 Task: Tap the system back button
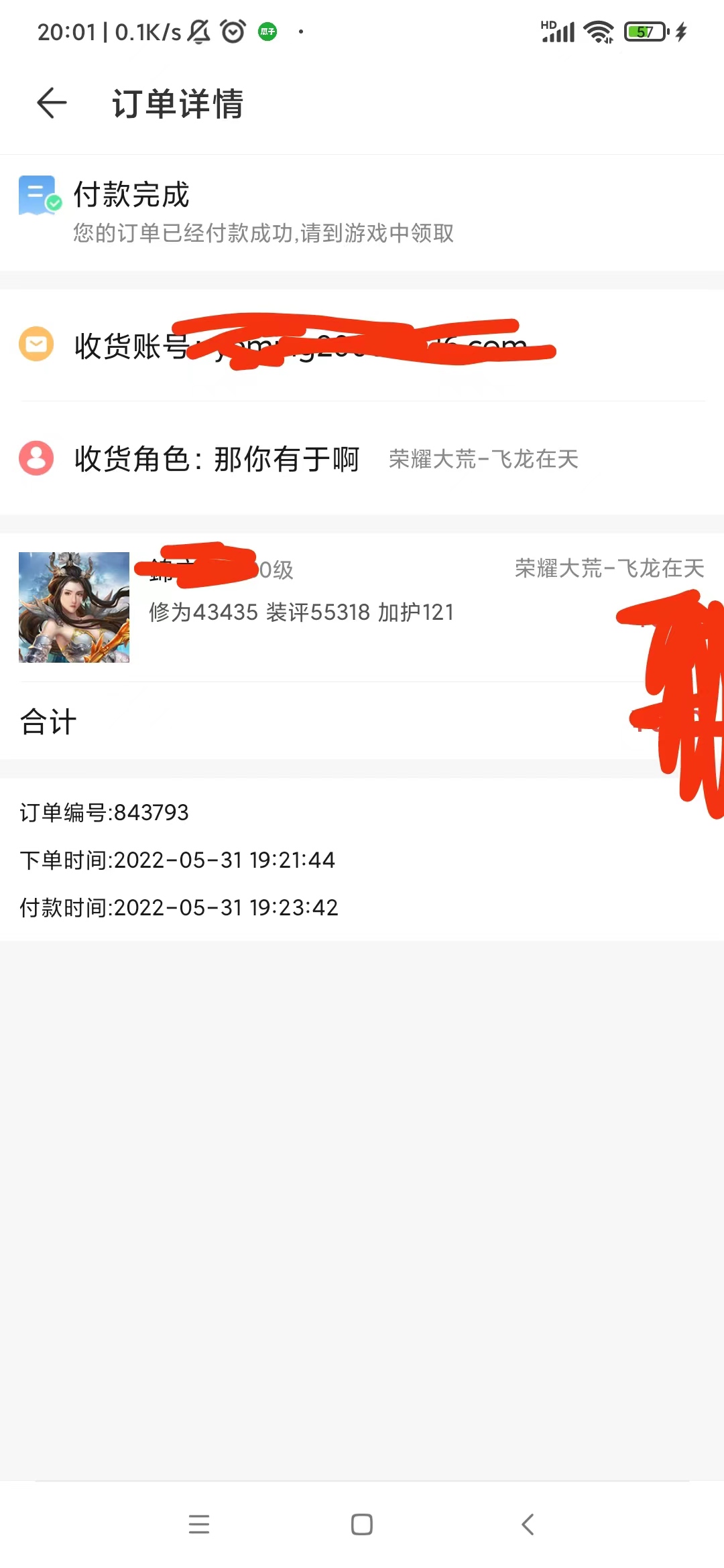[528, 1524]
